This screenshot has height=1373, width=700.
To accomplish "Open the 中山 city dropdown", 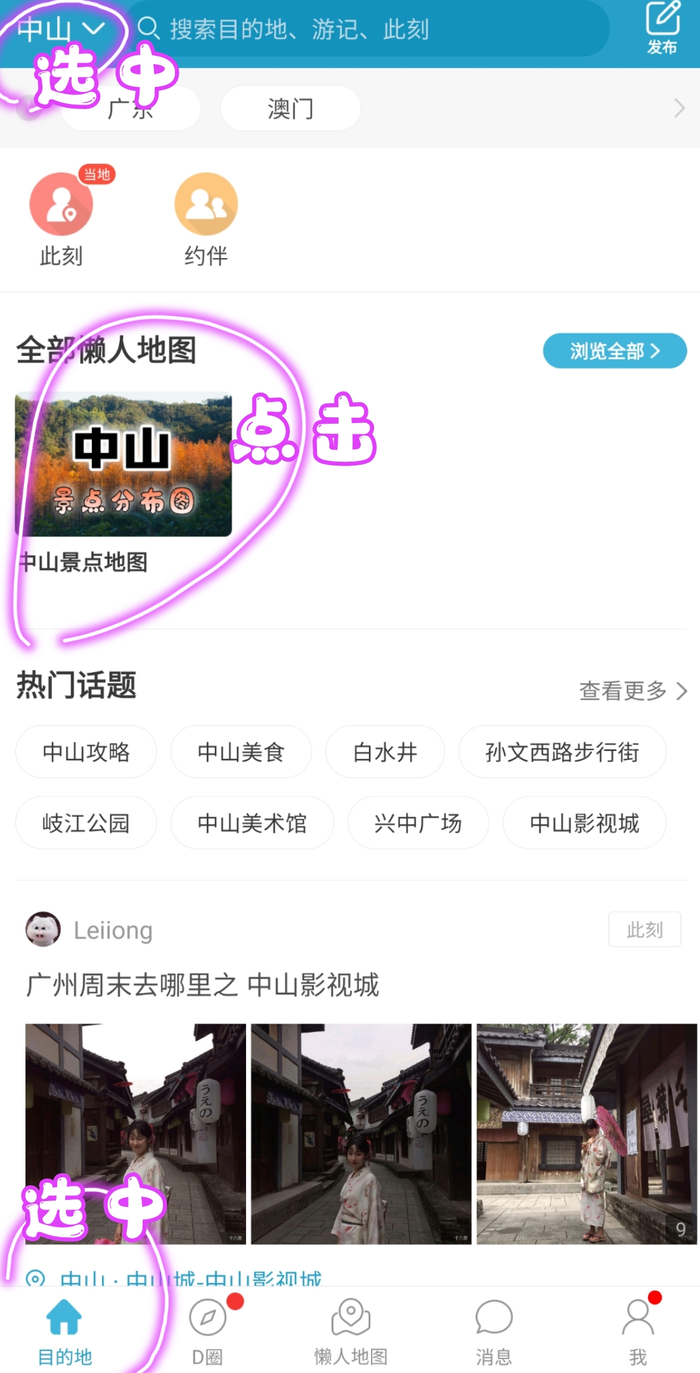I will click(x=61, y=28).
